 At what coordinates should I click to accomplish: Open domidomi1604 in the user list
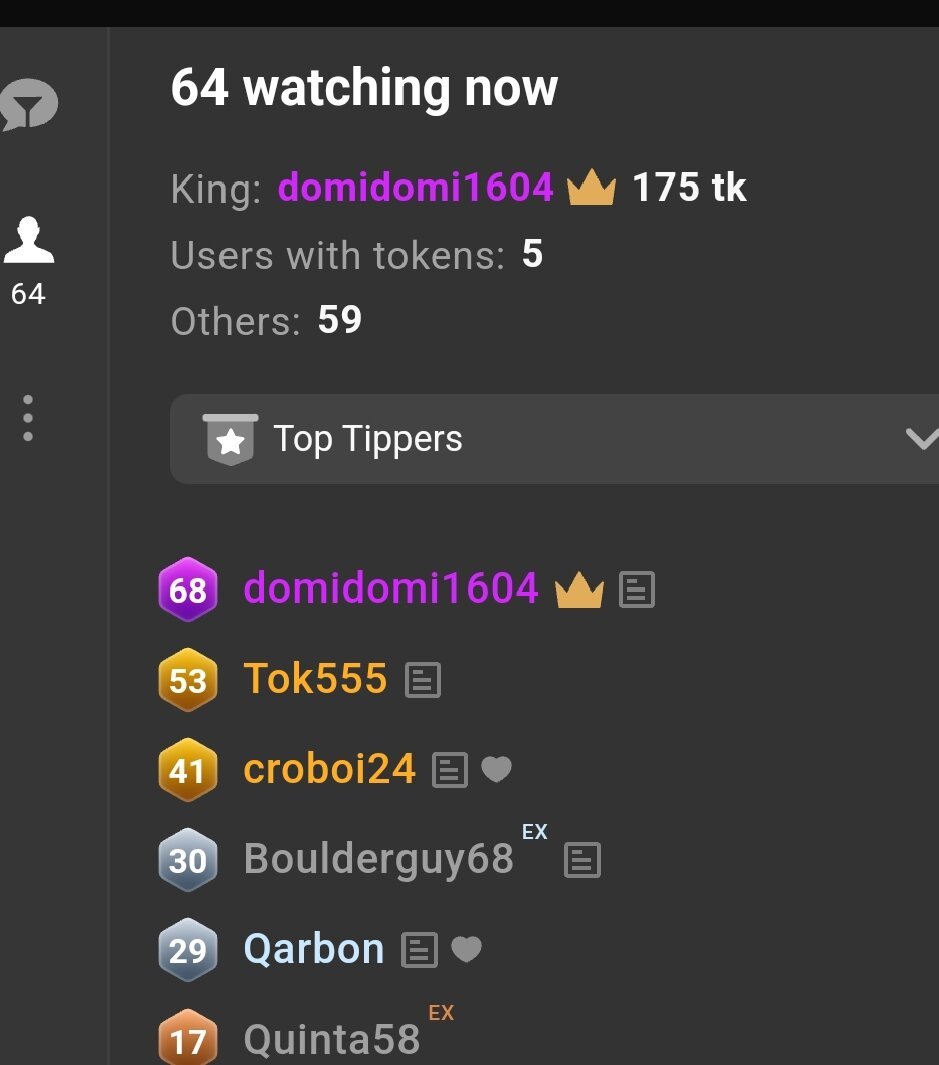(391, 588)
